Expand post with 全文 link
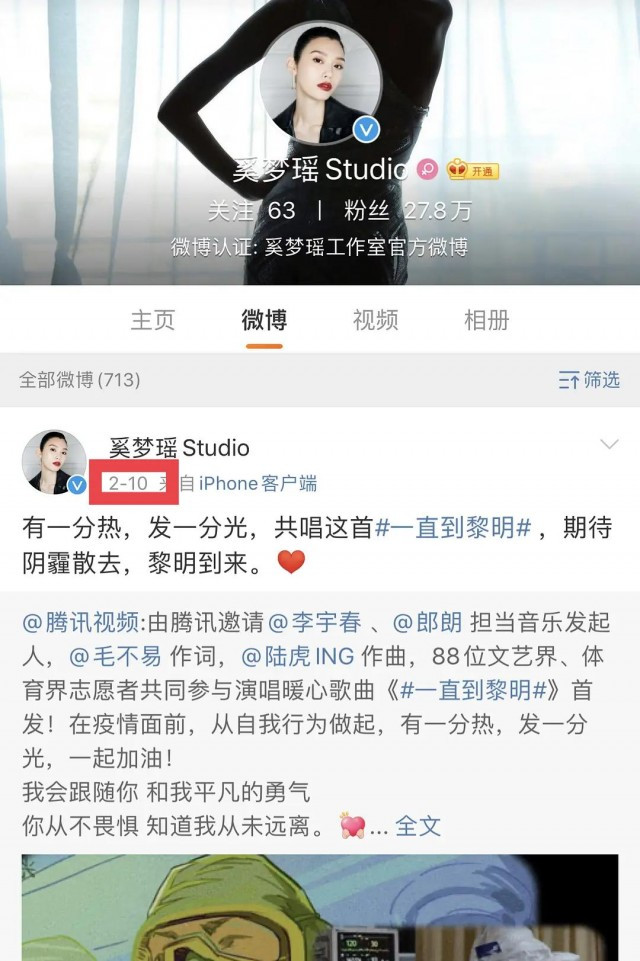This screenshot has height=961, width=640. click(418, 826)
